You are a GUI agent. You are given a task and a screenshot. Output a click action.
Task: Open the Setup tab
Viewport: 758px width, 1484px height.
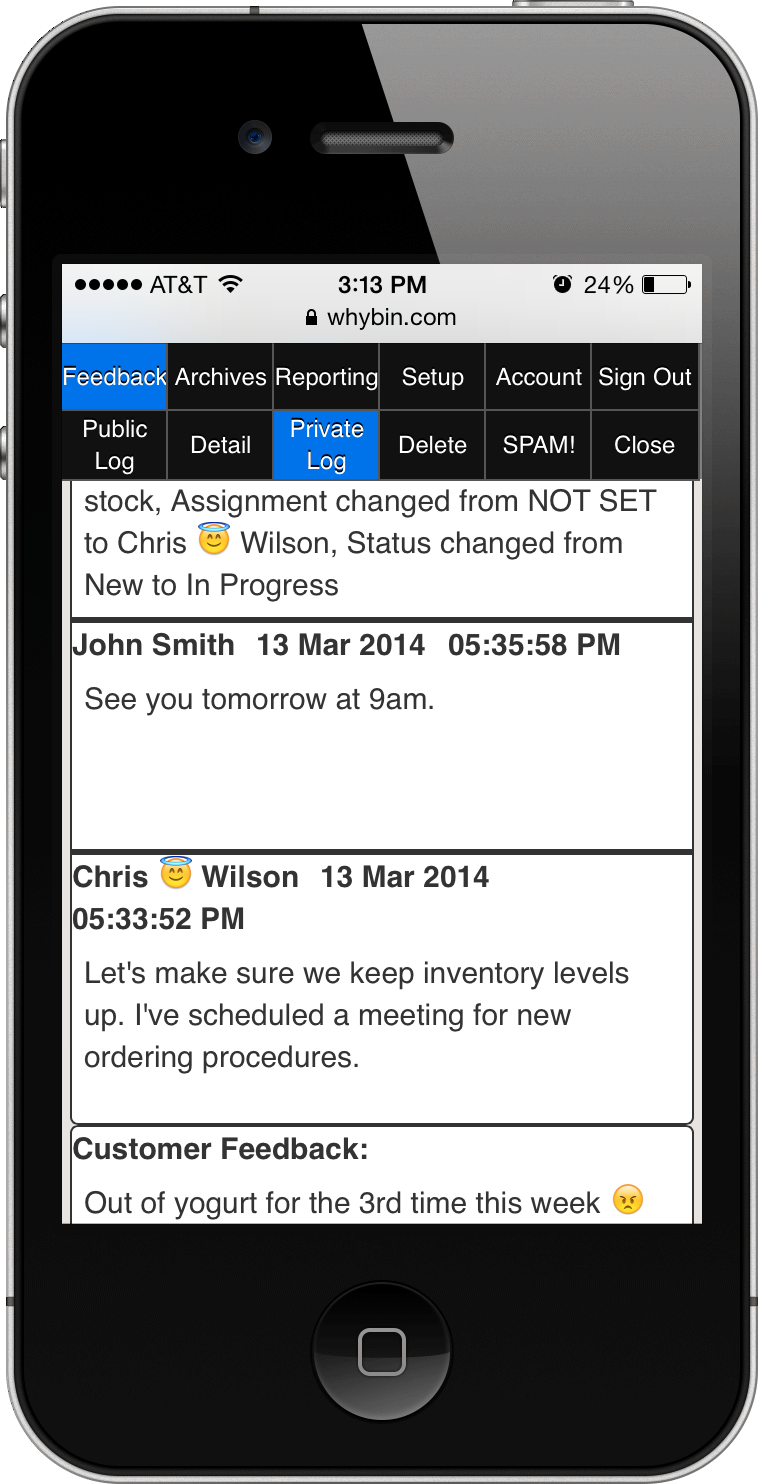[x=432, y=377]
